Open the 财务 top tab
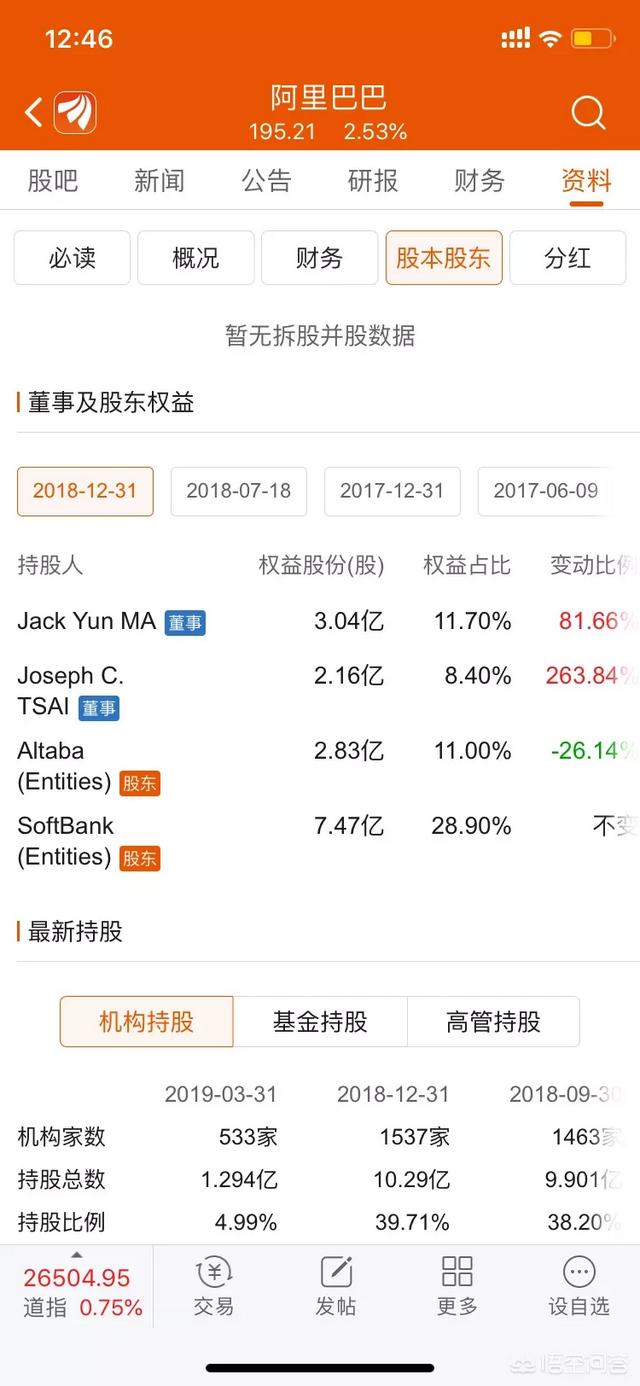640x1386 pixels. pos(479,181)
